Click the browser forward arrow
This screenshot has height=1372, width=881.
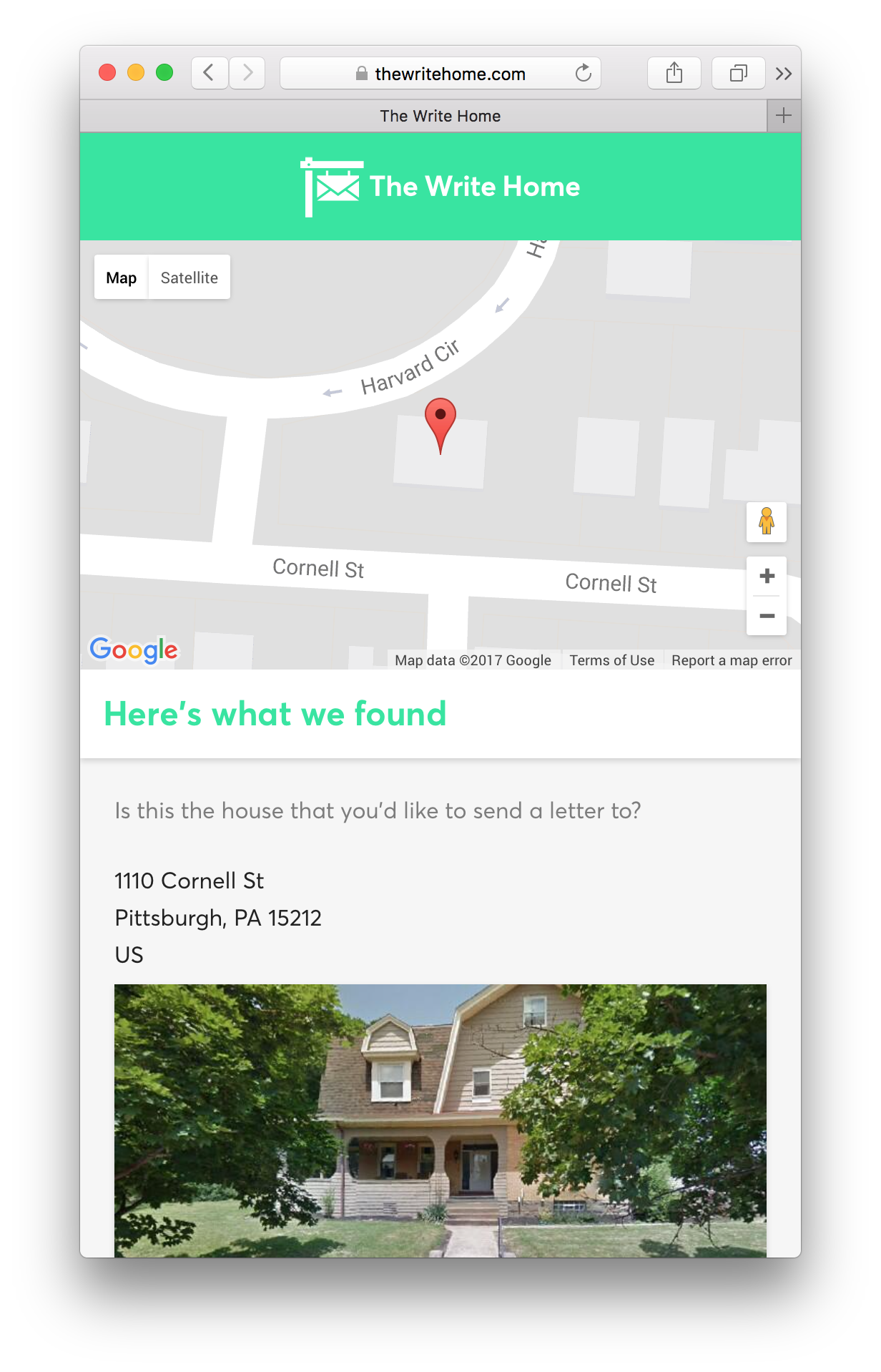click(x=247, y=72)
